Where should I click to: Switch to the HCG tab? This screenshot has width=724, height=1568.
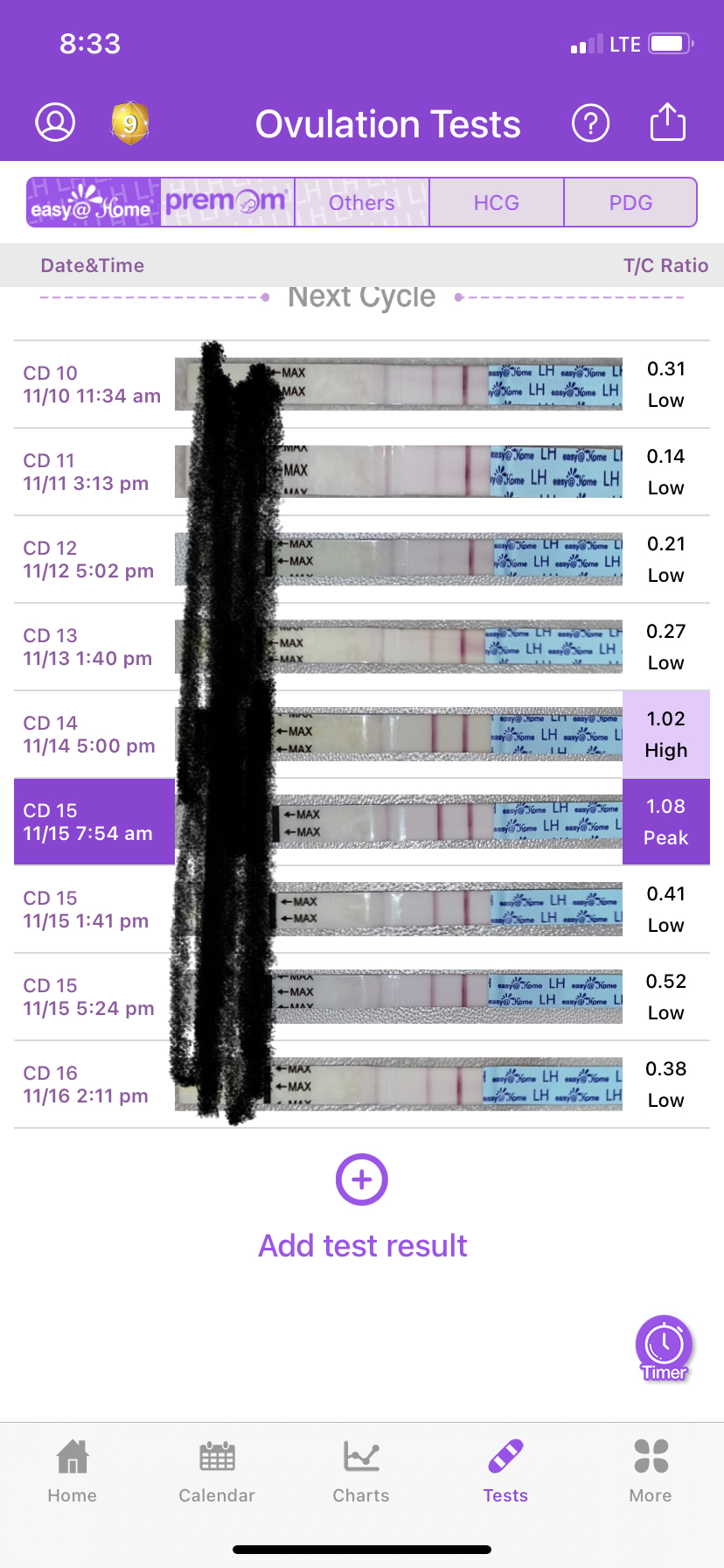tap(496, 203)
